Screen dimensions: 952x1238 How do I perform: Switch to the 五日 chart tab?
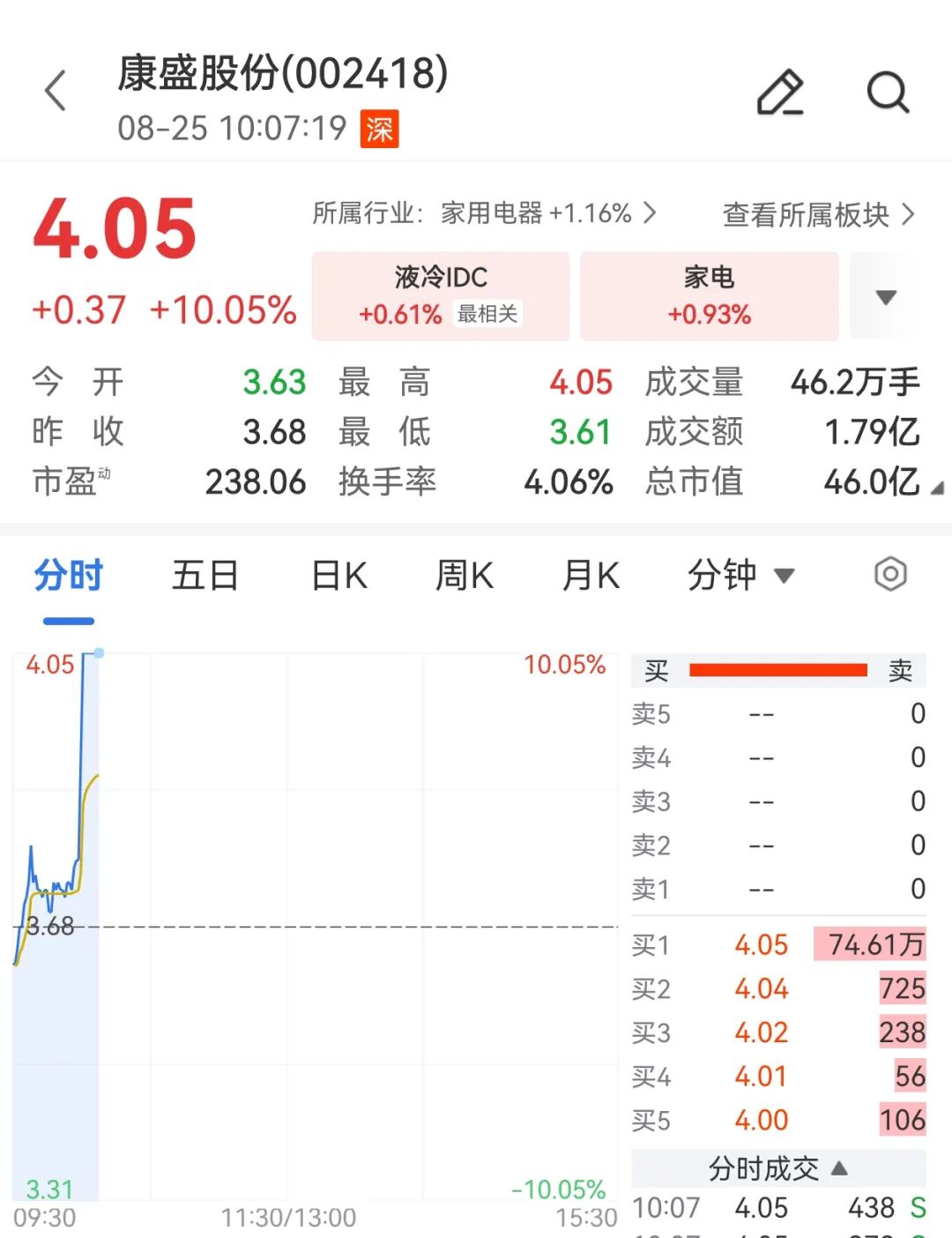pyautogui.click(x=205, y=576)
